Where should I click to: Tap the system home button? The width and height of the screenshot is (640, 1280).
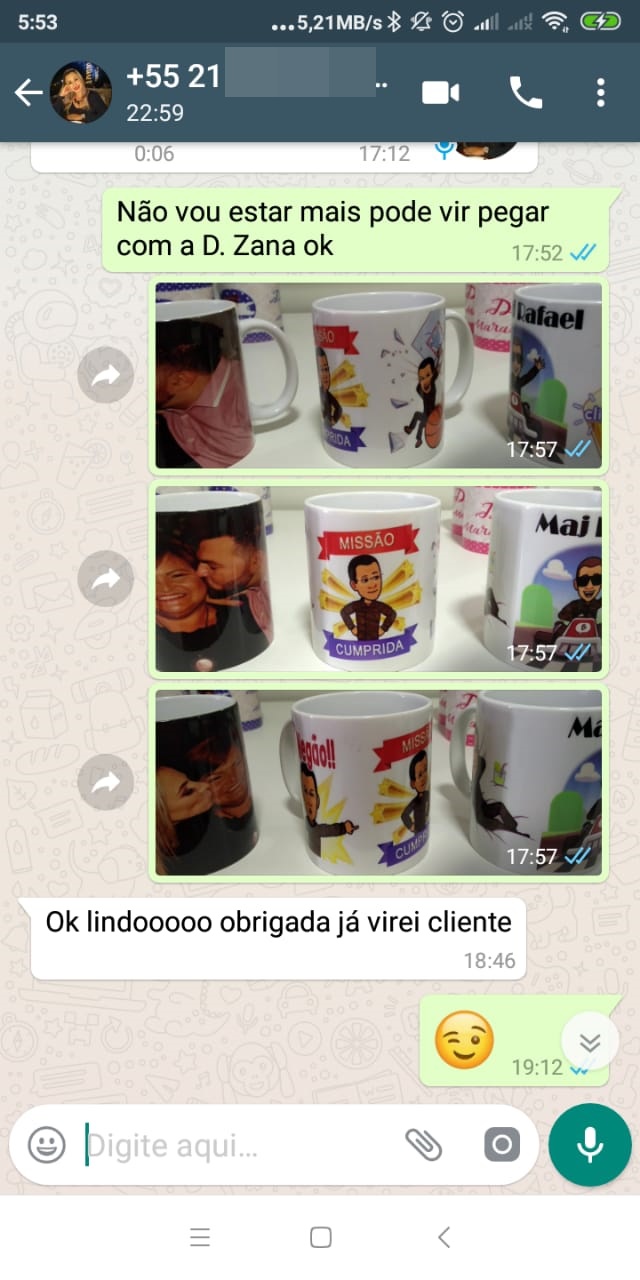coord(321,1238)
